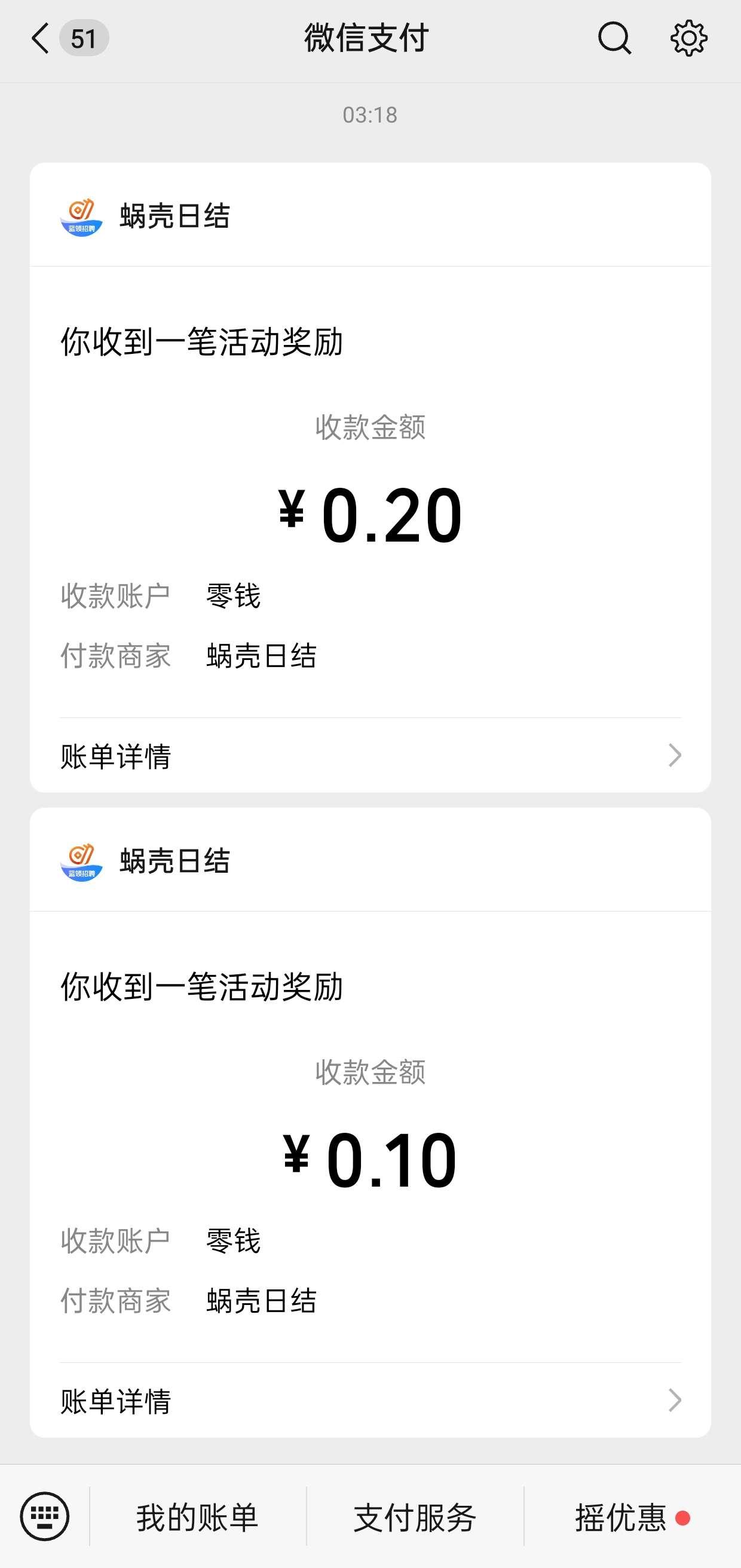This screenshot has width=741, height=1568.
Task: Open the ¥0.20 activity reward card
Action: 370,477
